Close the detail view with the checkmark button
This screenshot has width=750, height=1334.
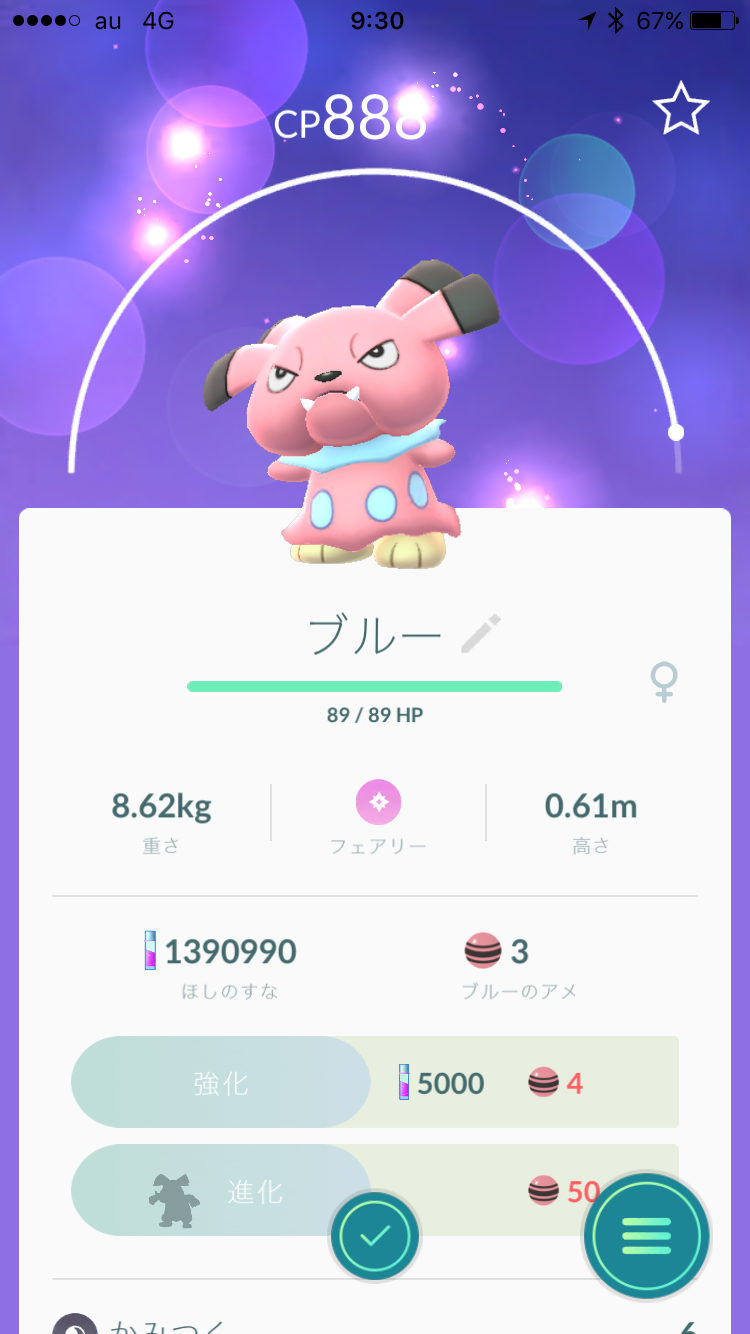[375, 1236]
